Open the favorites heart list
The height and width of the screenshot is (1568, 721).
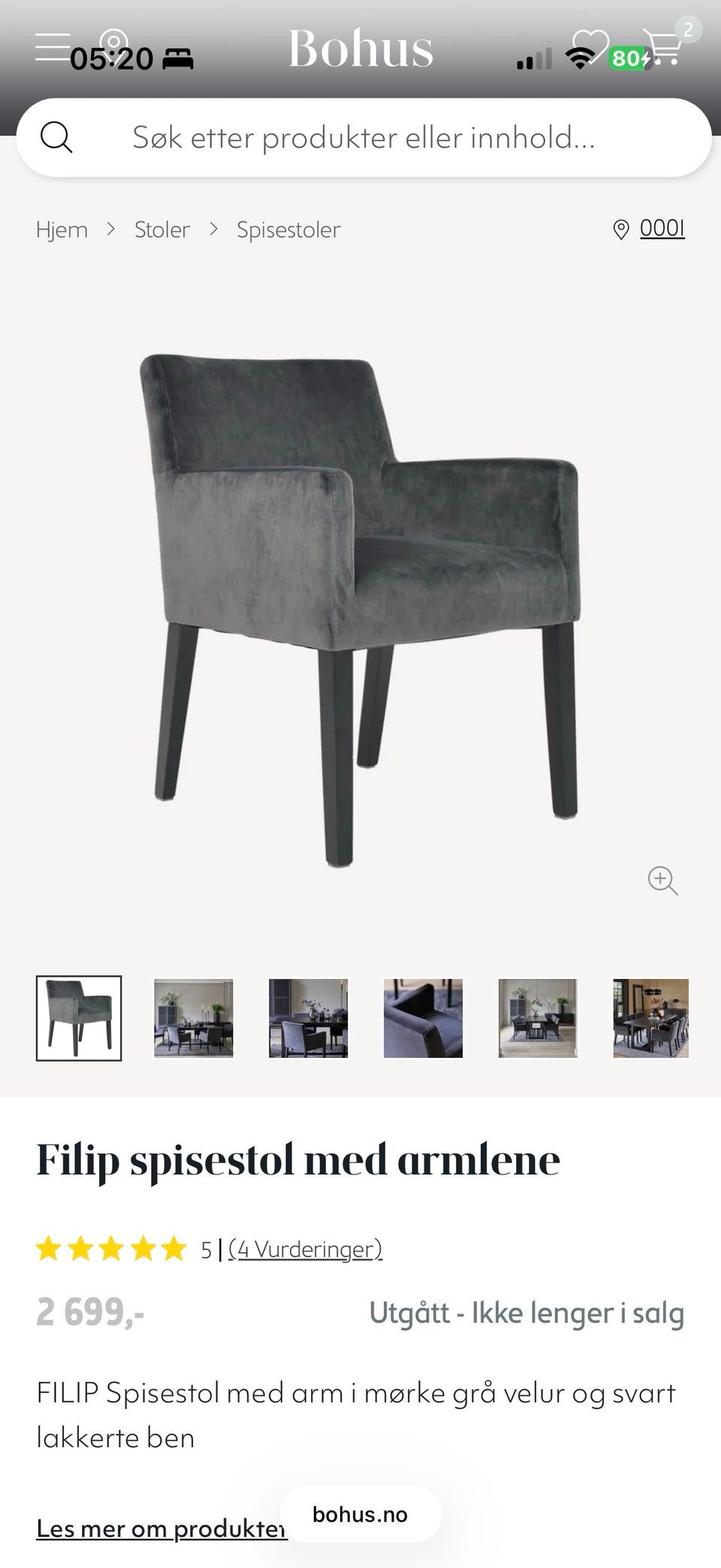point(590,47)
